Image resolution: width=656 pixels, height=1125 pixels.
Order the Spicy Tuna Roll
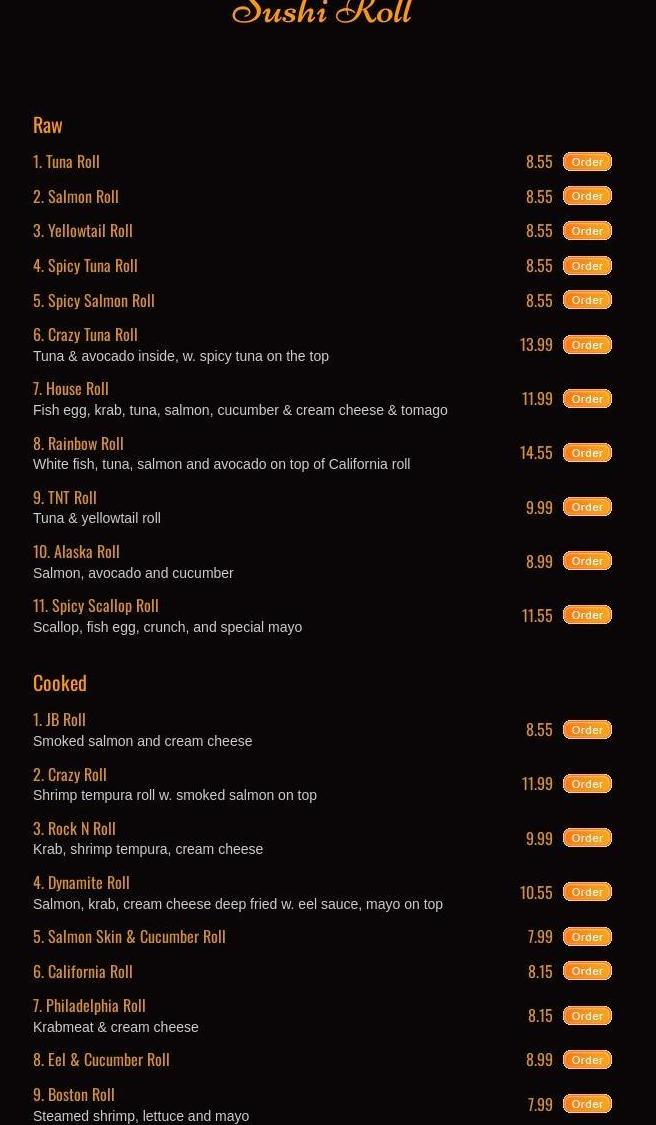pyautogui.click(x=587, y=266)
